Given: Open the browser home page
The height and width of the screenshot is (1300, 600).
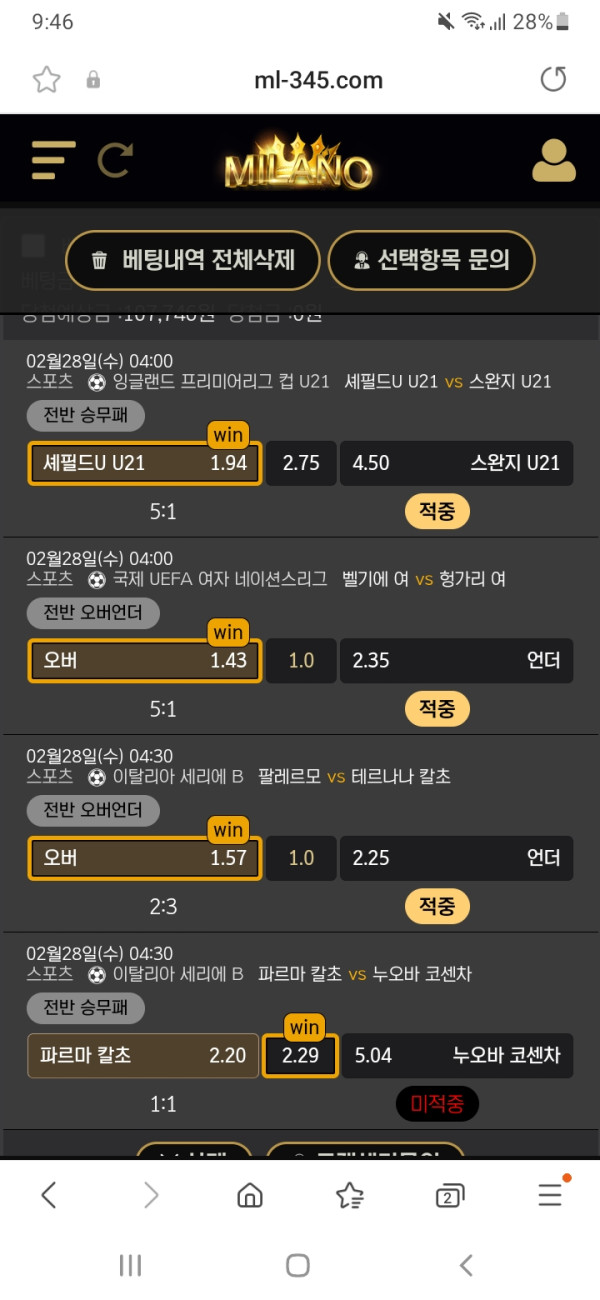Looking at the screenshot, I should 249,1194.
